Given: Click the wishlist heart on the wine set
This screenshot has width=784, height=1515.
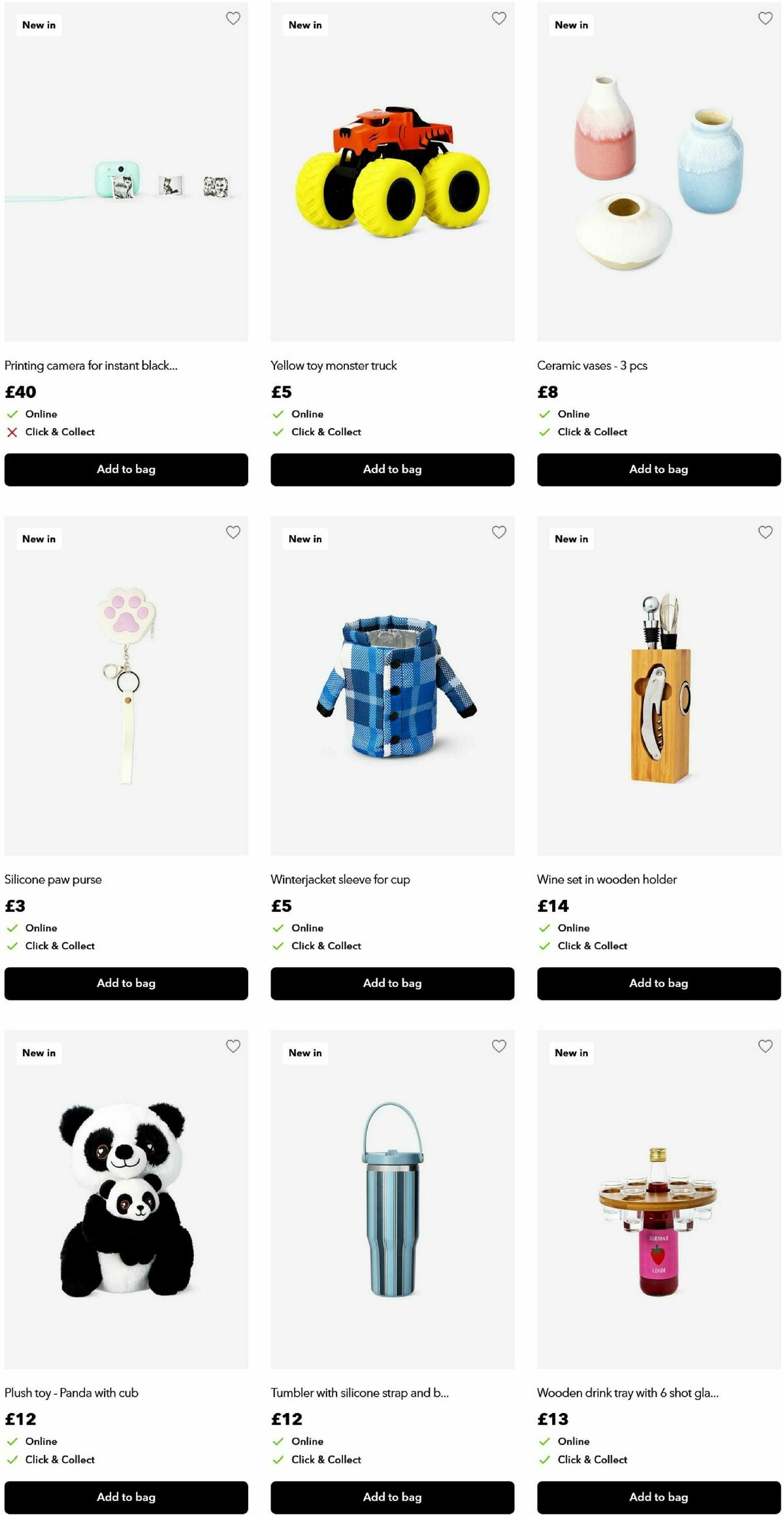Looking at the screenshot, I should coord(765,533).
